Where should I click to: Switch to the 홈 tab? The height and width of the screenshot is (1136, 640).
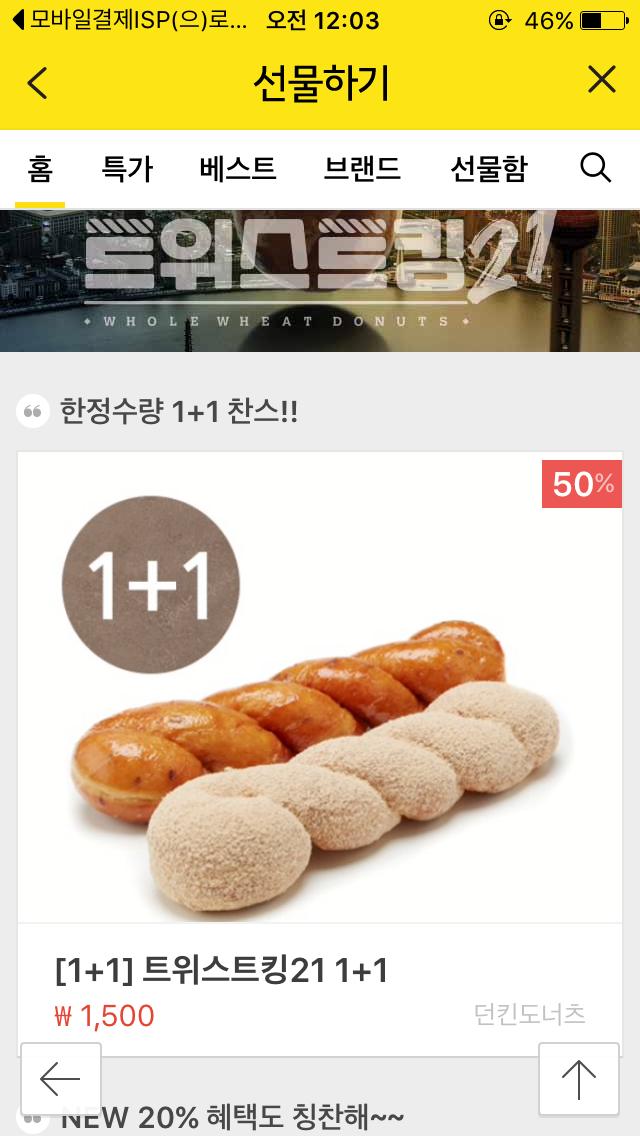tap(40, 169)
